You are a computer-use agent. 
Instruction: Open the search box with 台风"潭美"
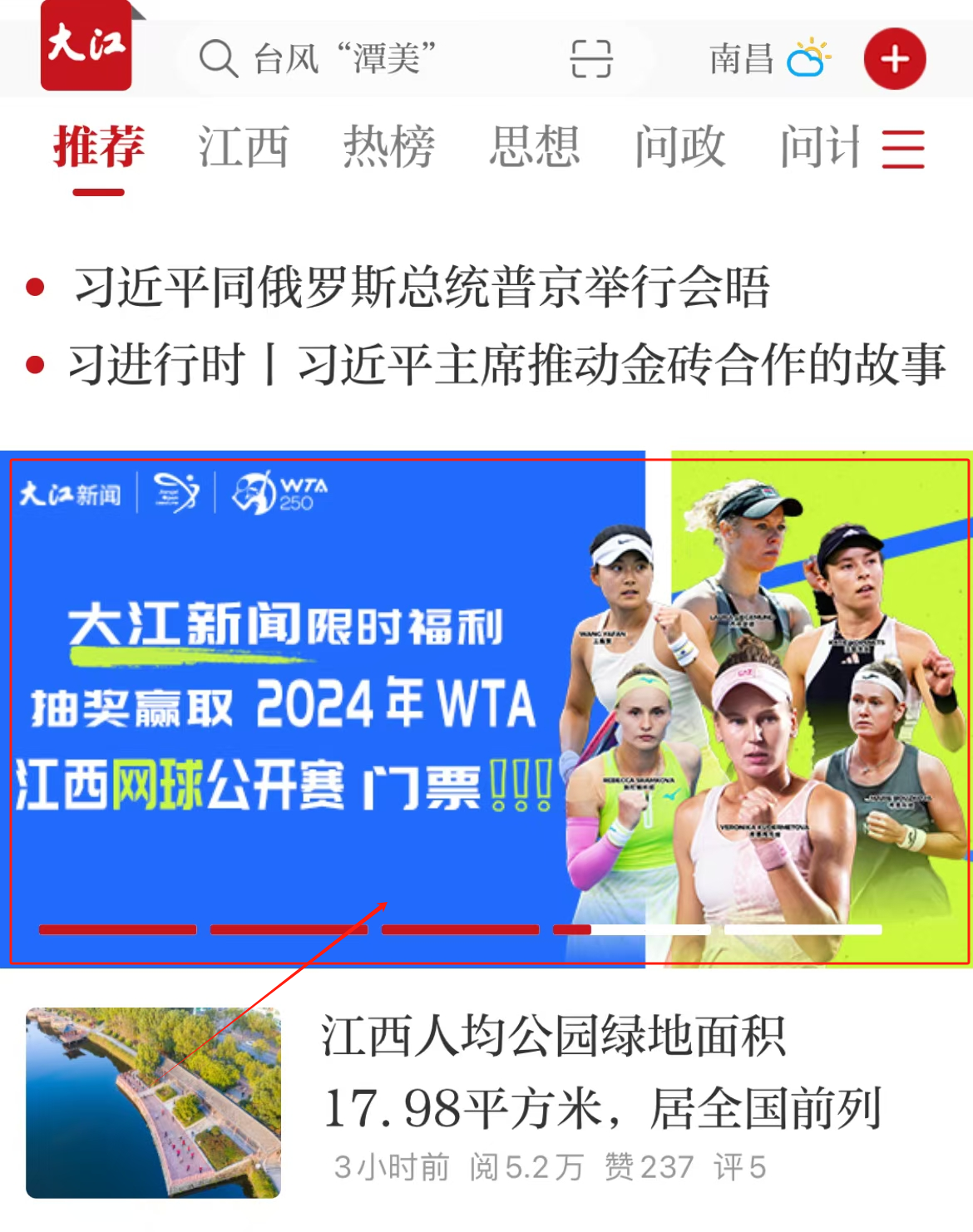(x=349, y=59)
